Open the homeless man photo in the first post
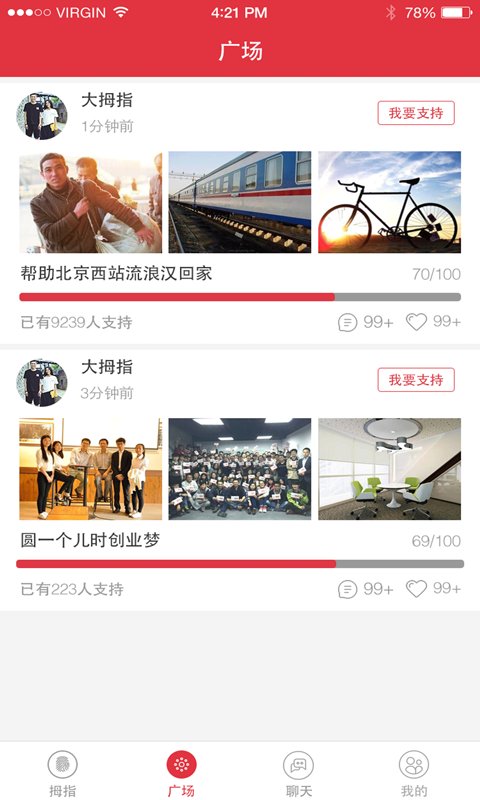This screenshot has width=480, height=800. (x=91, y=202)
